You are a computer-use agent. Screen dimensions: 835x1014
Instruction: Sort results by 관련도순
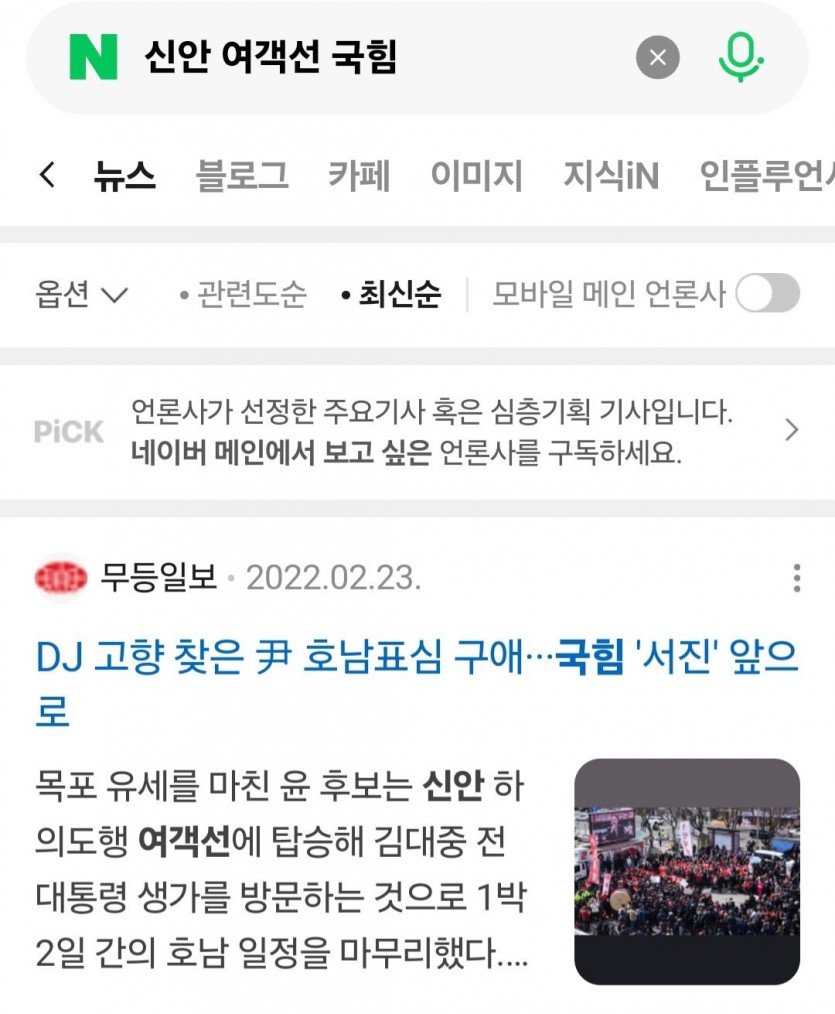point(243,294)
